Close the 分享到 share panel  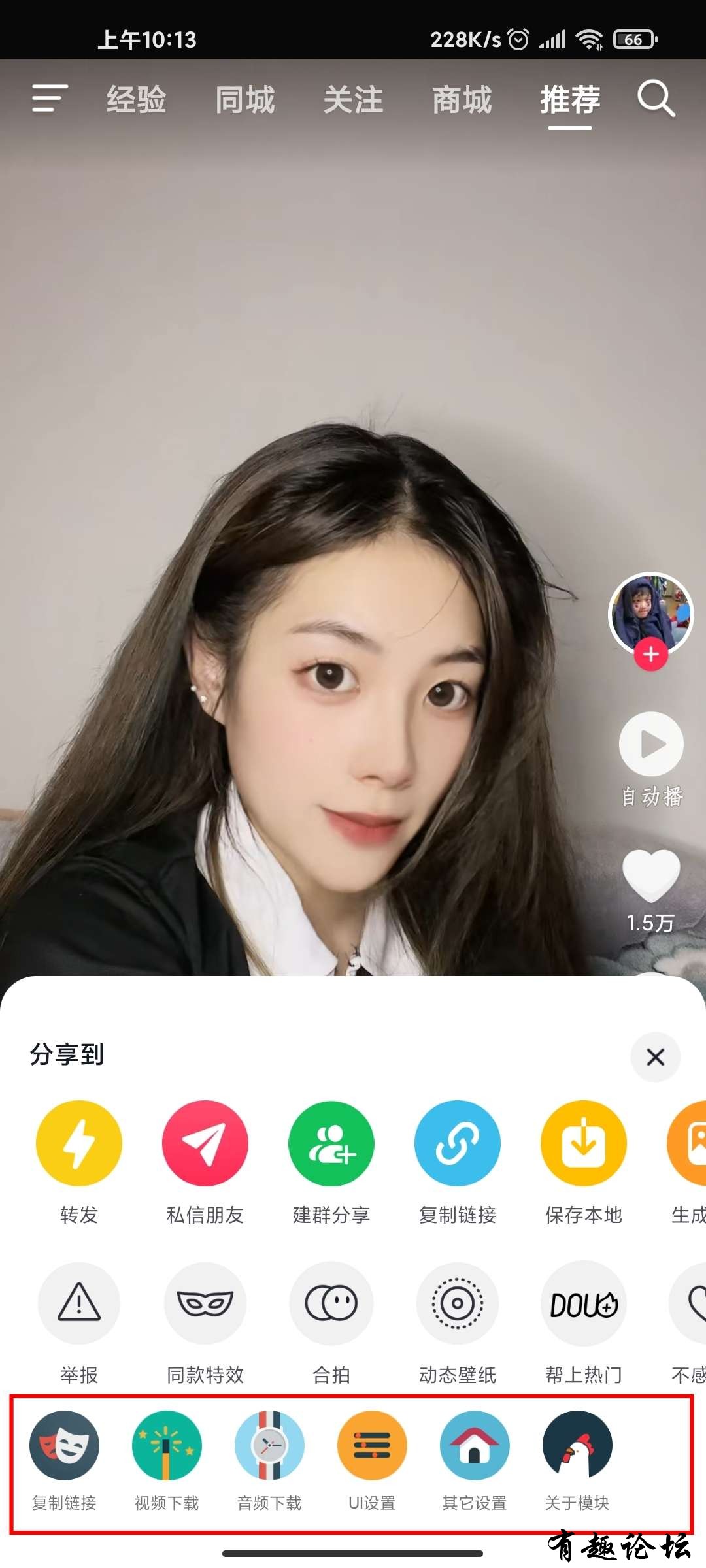tap(655, 1056)
